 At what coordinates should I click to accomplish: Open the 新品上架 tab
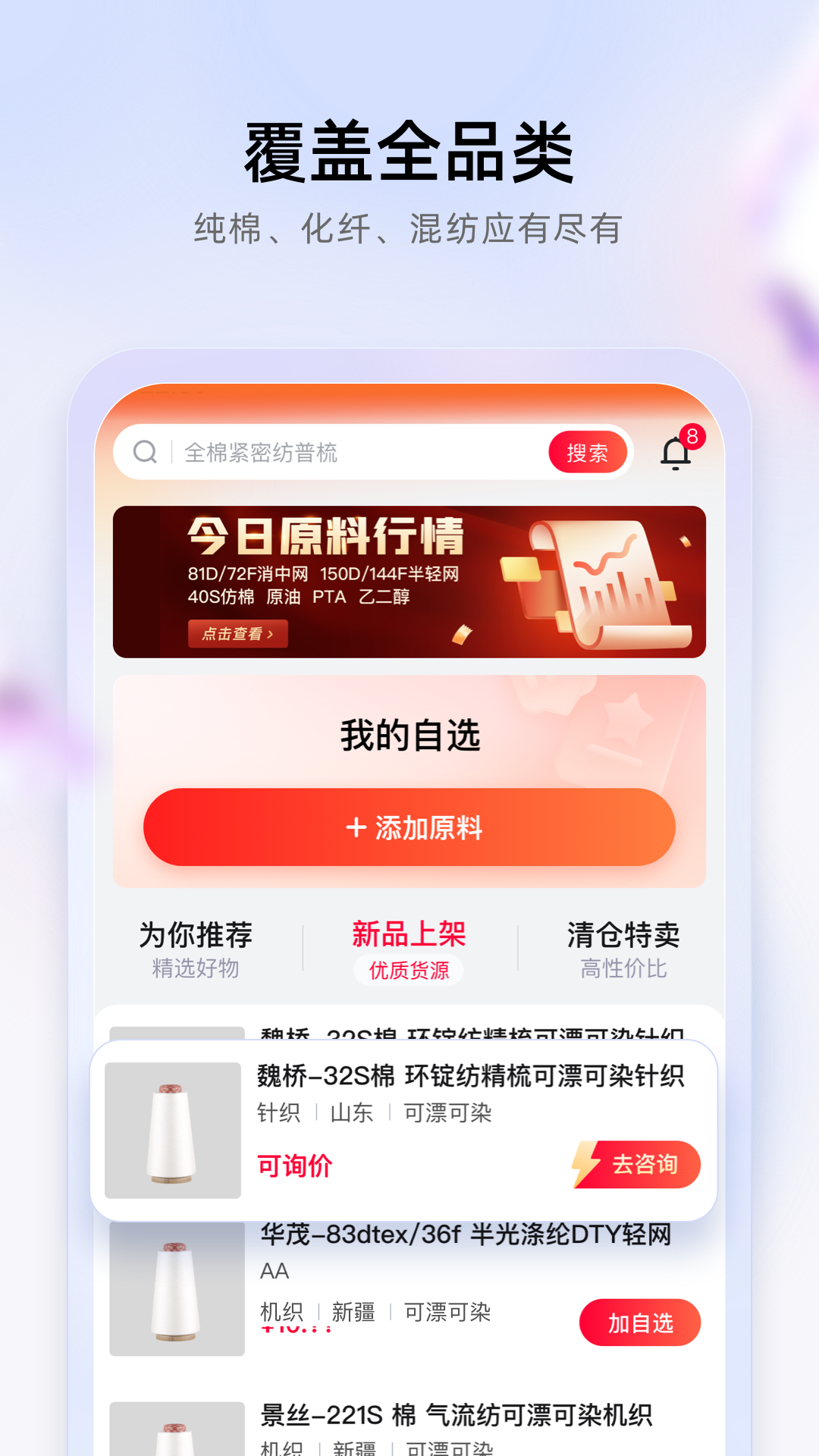(408, 935)
